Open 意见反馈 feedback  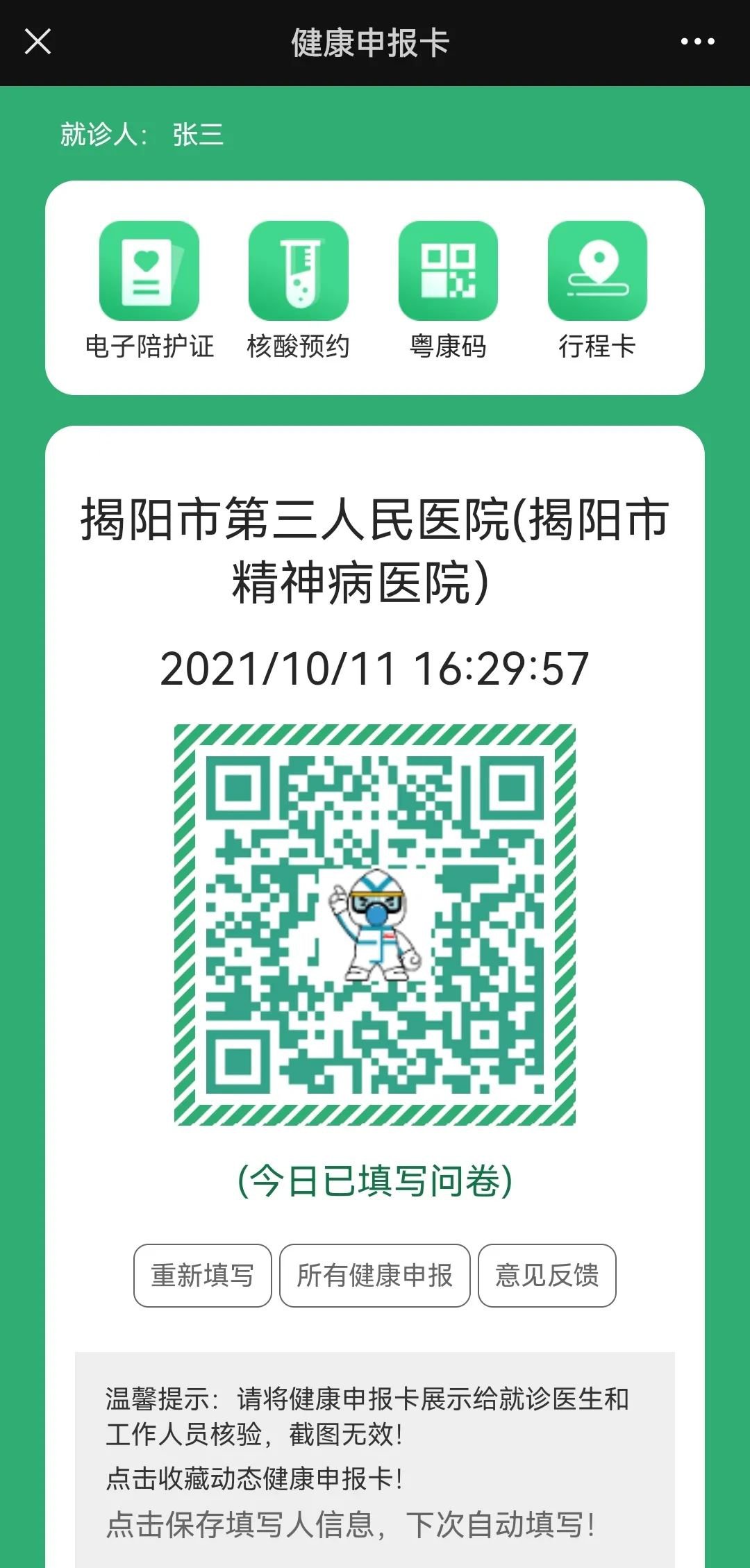click(x=547, y=1275)
